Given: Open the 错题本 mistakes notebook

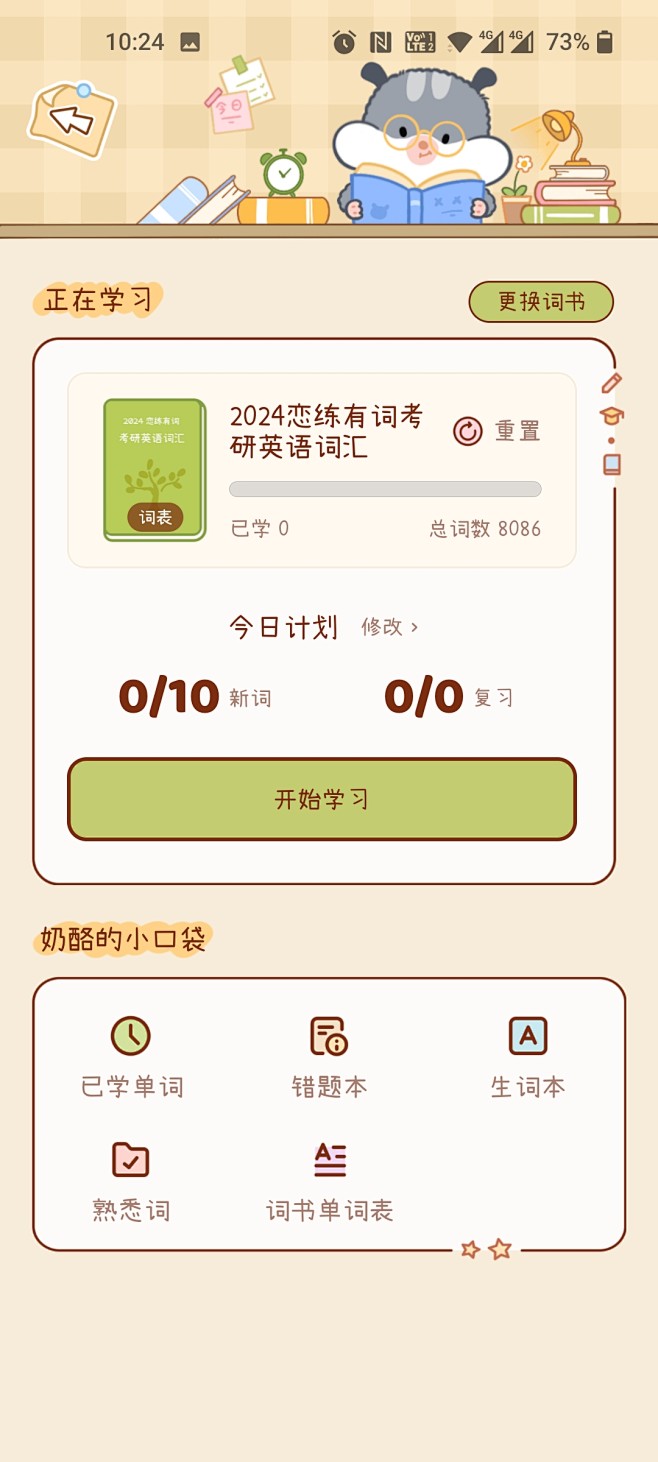Looking at the screenshot, I should (329, 1056).
